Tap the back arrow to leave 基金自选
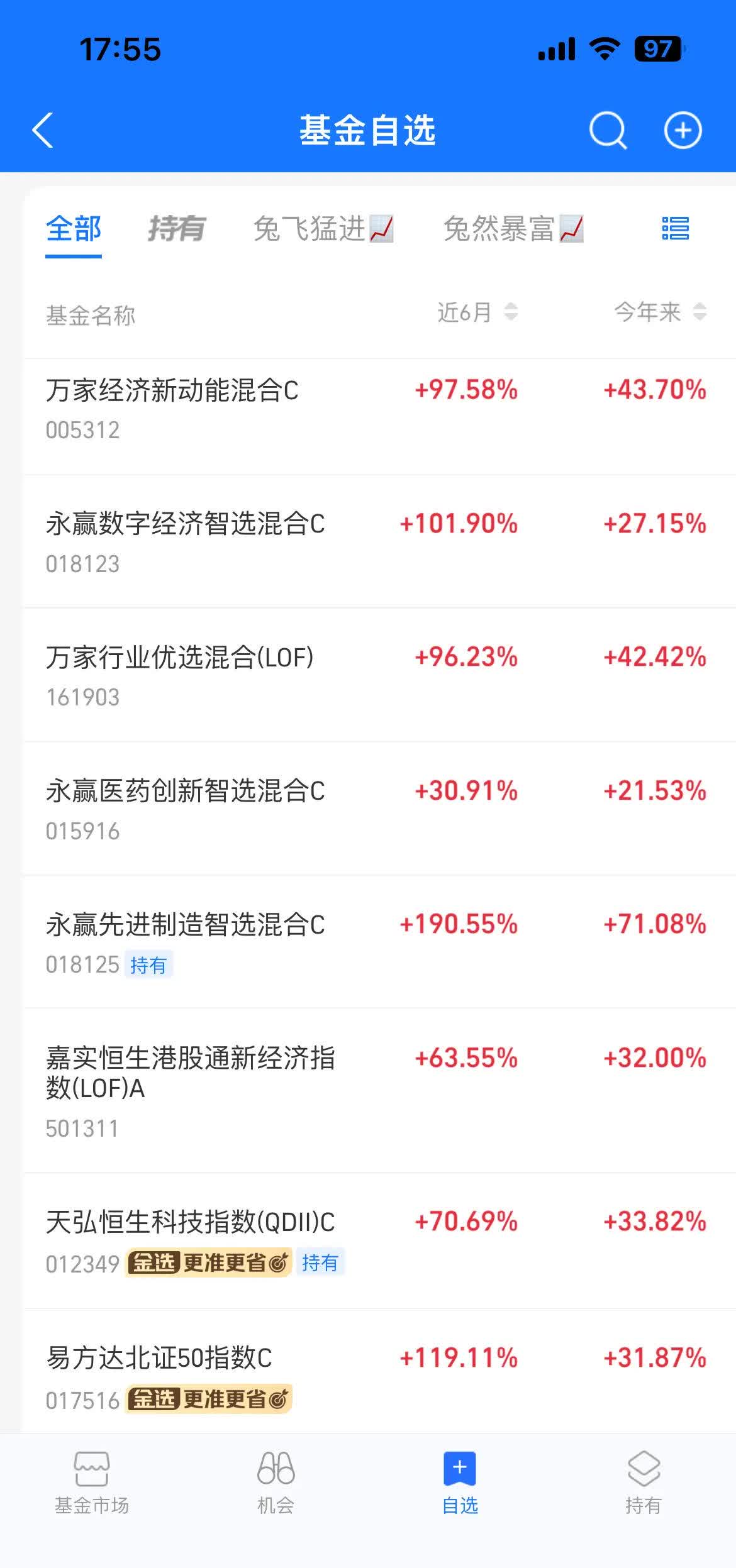The height and width of the screenshot is (1568, 736). [x=42, y=130]
